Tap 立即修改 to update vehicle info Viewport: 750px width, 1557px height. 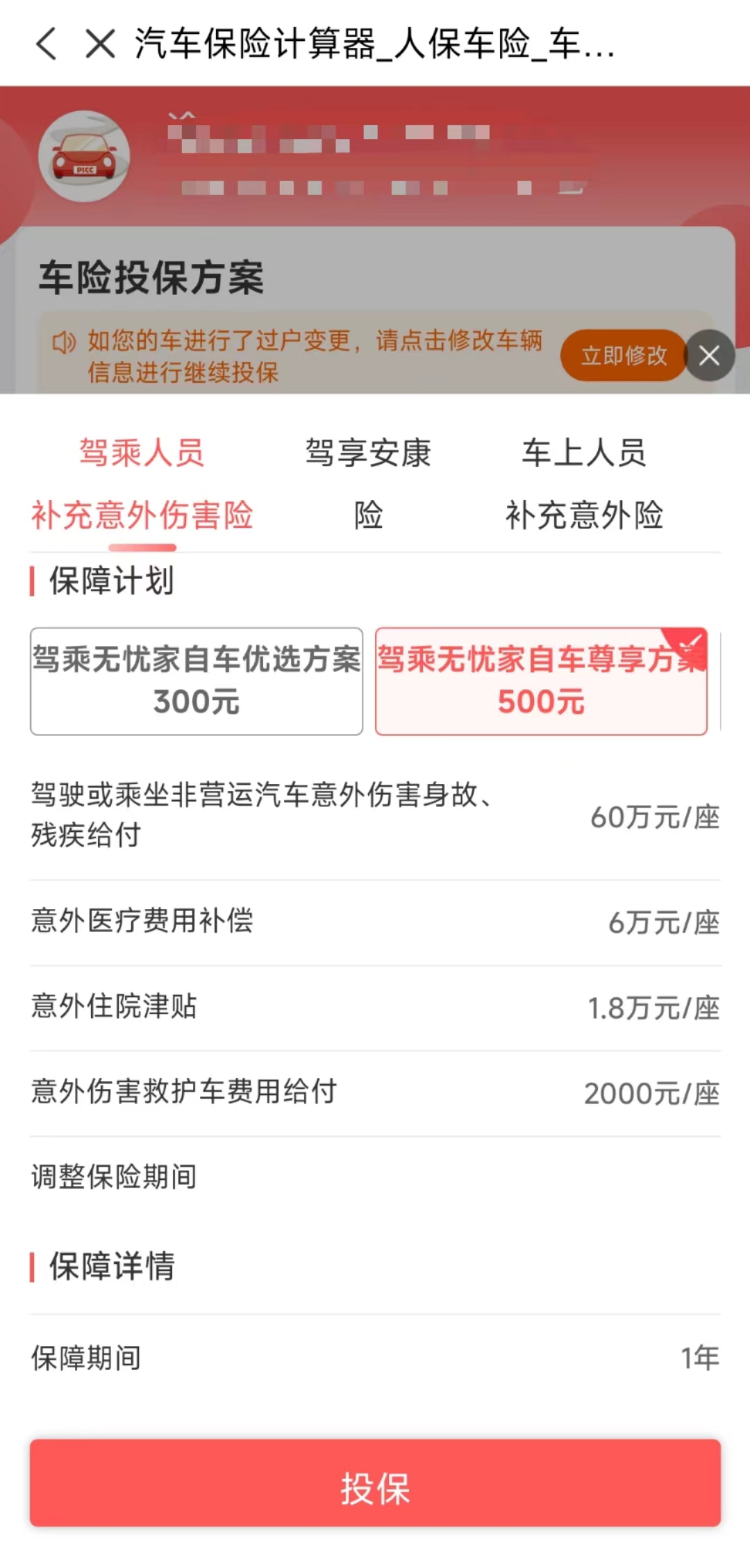point(623,356)
